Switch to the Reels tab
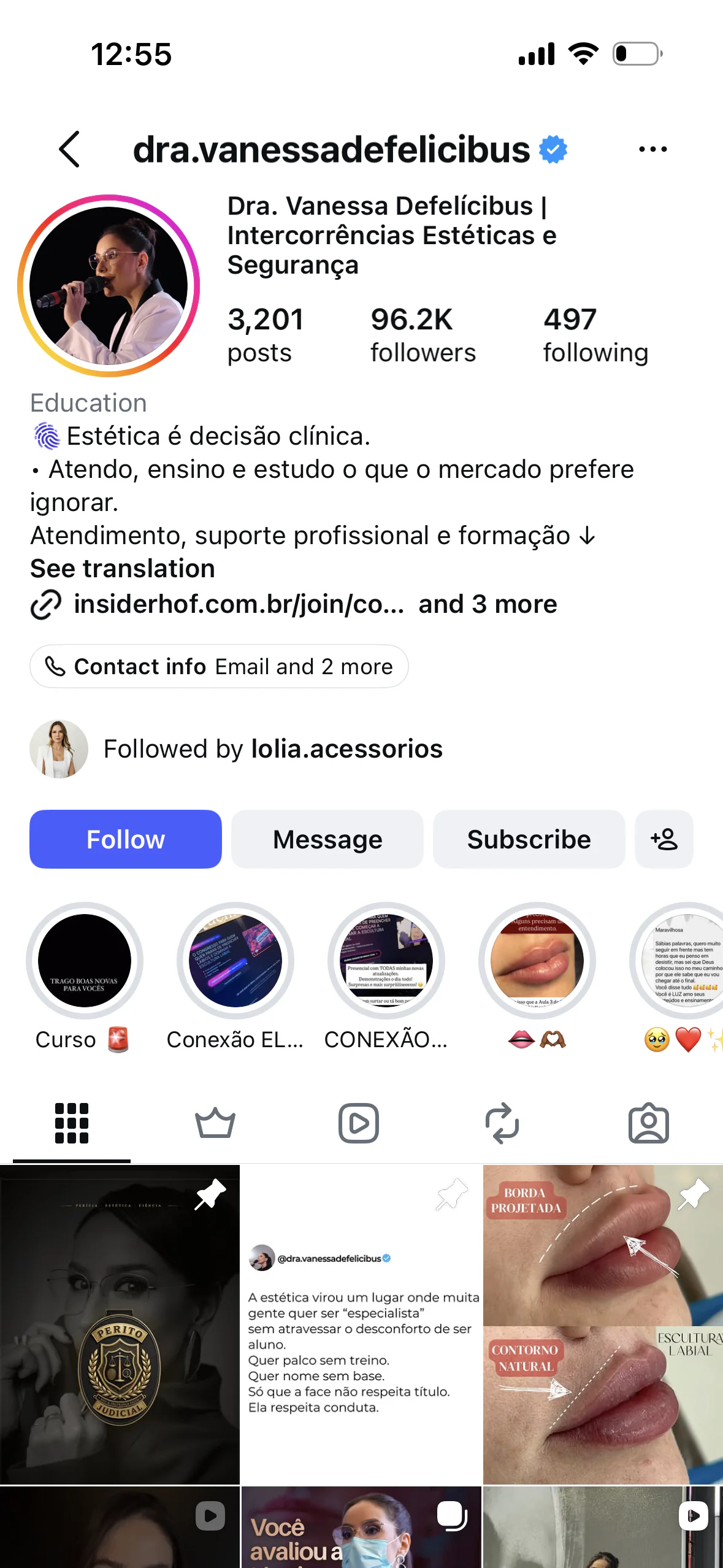 (359, 1123)
